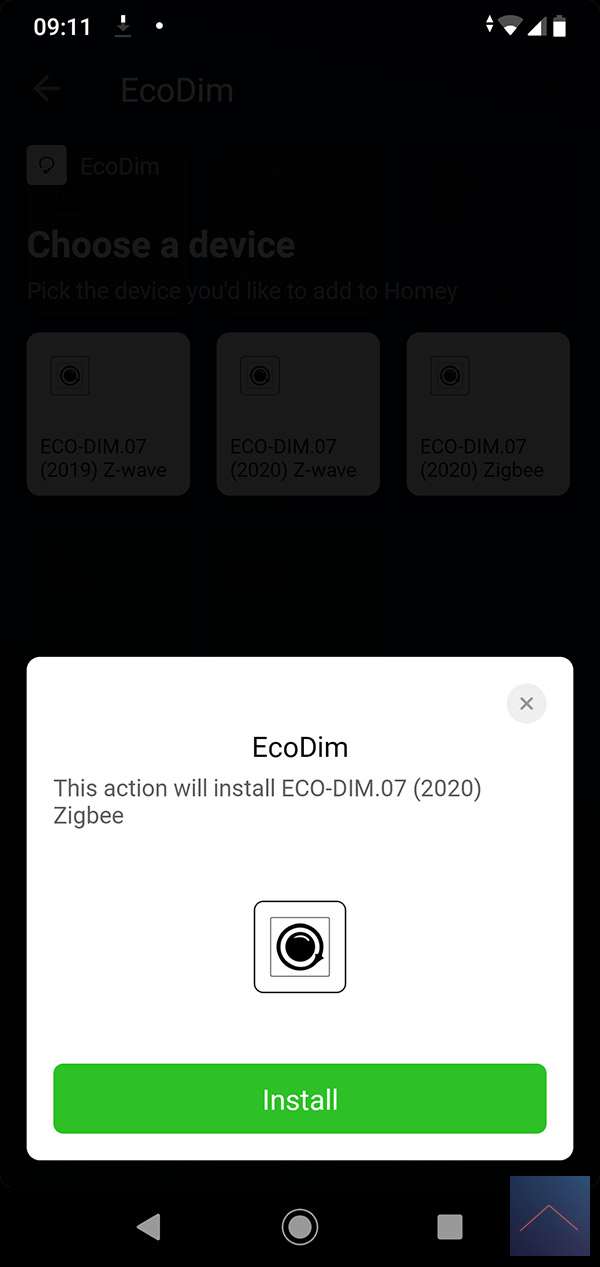Close the EcoDim install dialog
Screen dimensions: 600x1267
[526, 704]
